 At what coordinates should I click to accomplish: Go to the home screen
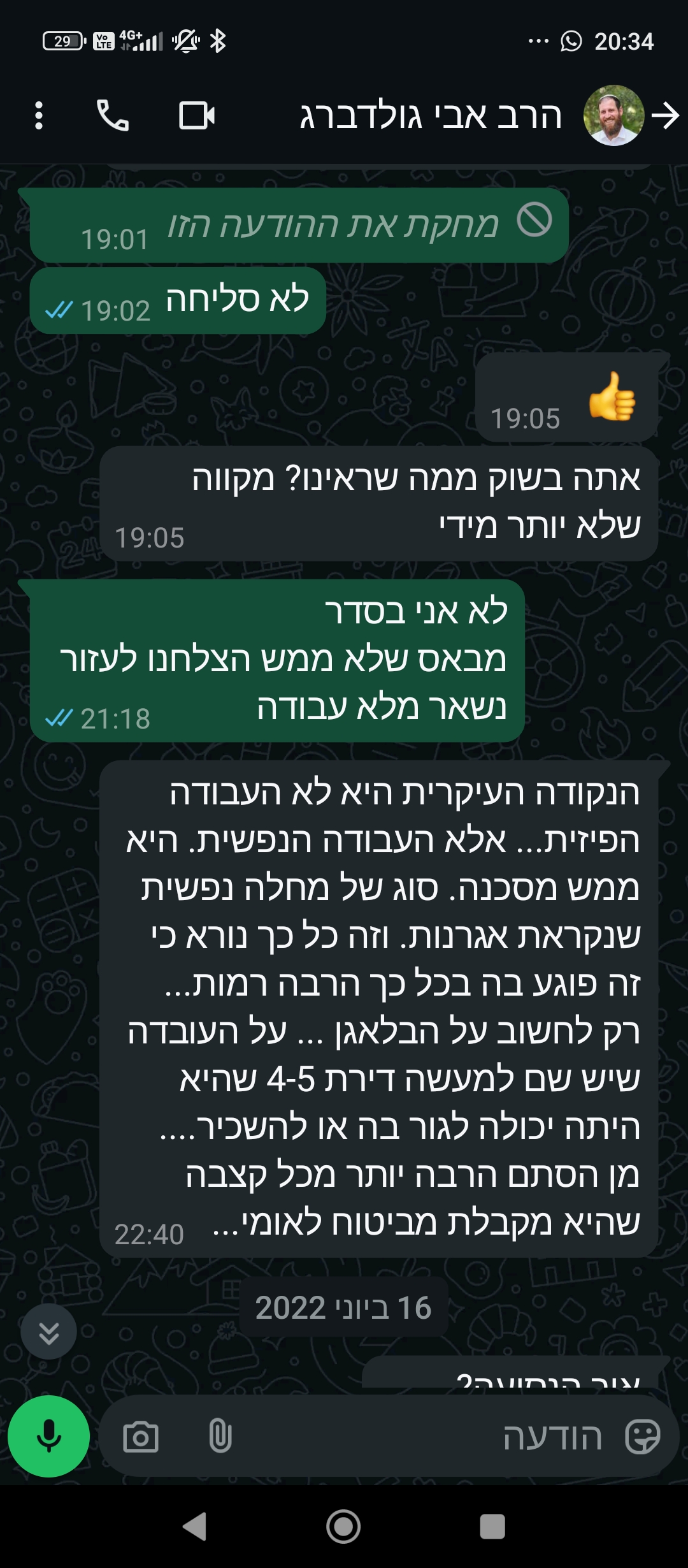click(x=343, y=1527)
